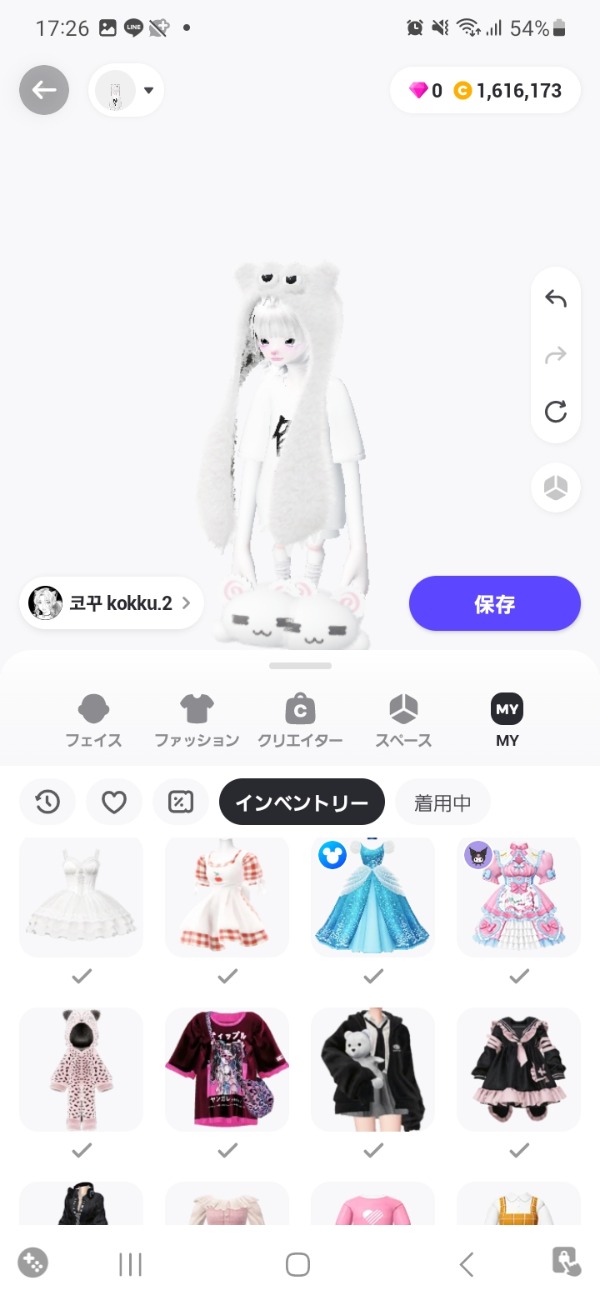Tap the system home button
The image size is (600, 1300).
pyautogui.click(x=298, y=1264)
